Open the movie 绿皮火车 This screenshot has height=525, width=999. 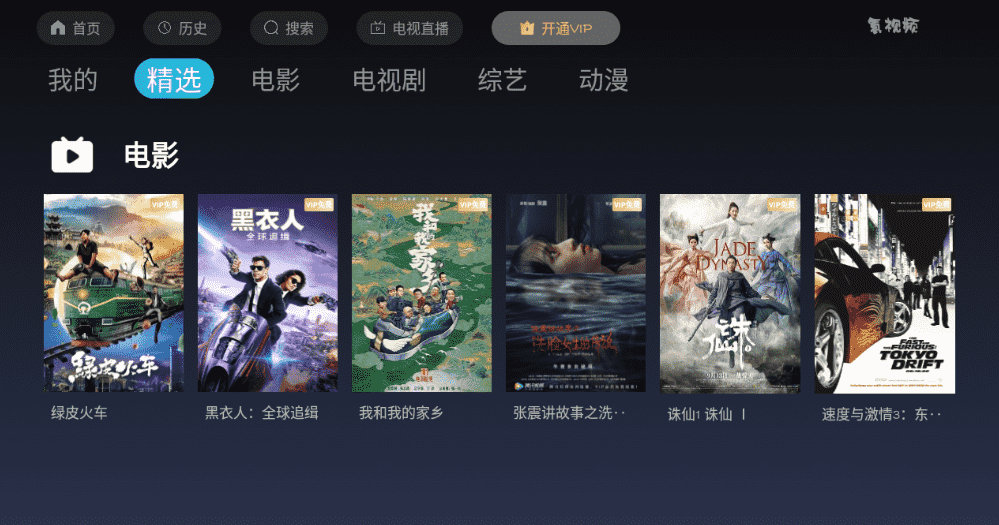(114, 293)
